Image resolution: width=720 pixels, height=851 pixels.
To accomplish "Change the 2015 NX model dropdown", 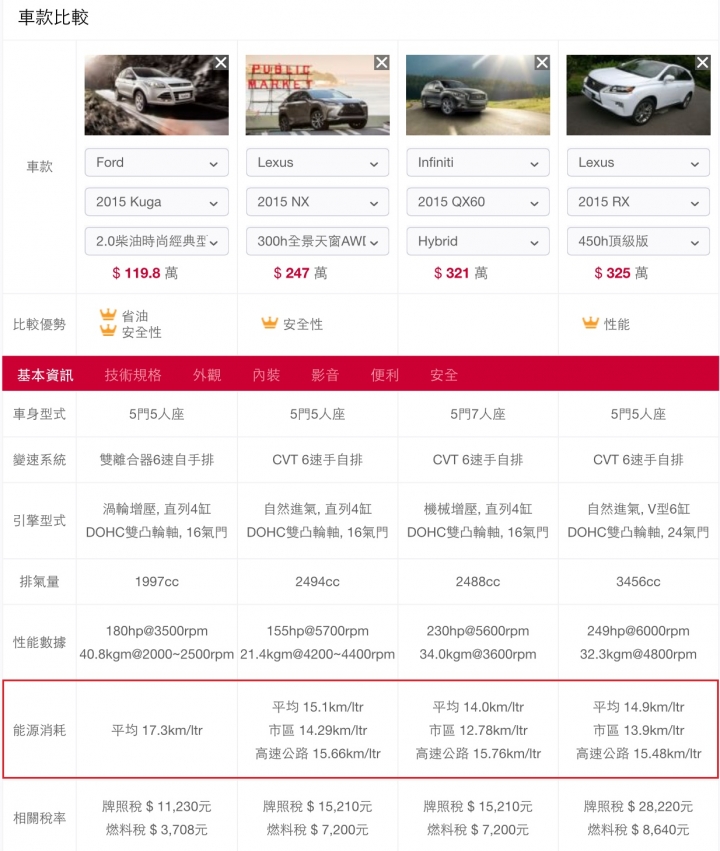I will tap(317, 201).
